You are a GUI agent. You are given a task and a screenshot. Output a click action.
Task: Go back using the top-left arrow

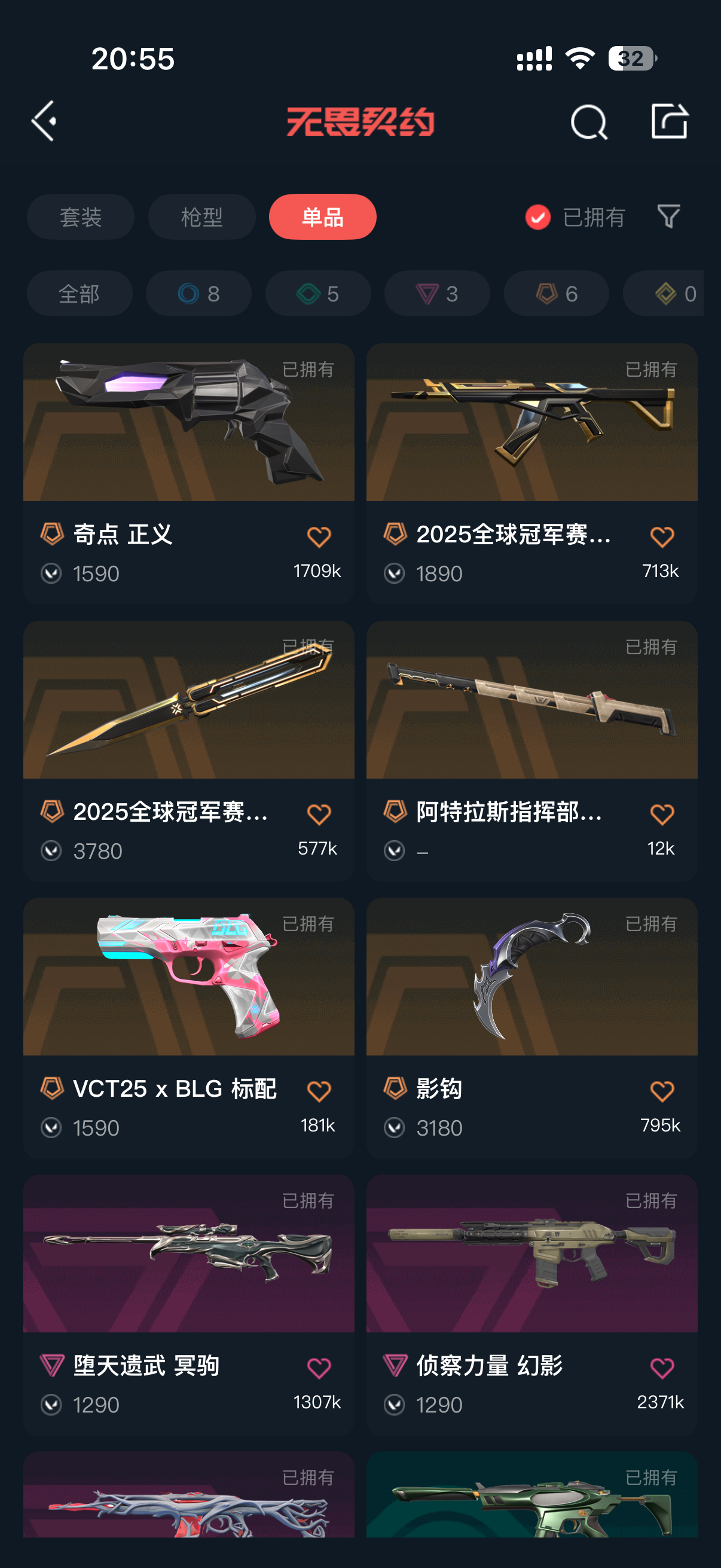click(x=44, y=121)
